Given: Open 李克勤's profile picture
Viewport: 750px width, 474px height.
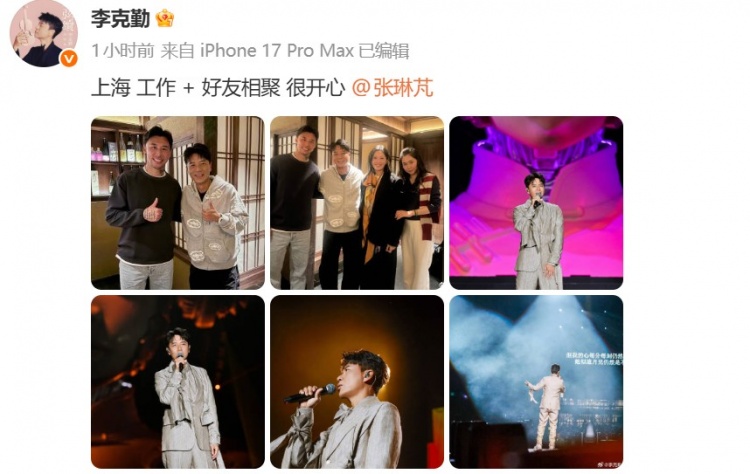Looking at the screenshot, I should 43,35.
